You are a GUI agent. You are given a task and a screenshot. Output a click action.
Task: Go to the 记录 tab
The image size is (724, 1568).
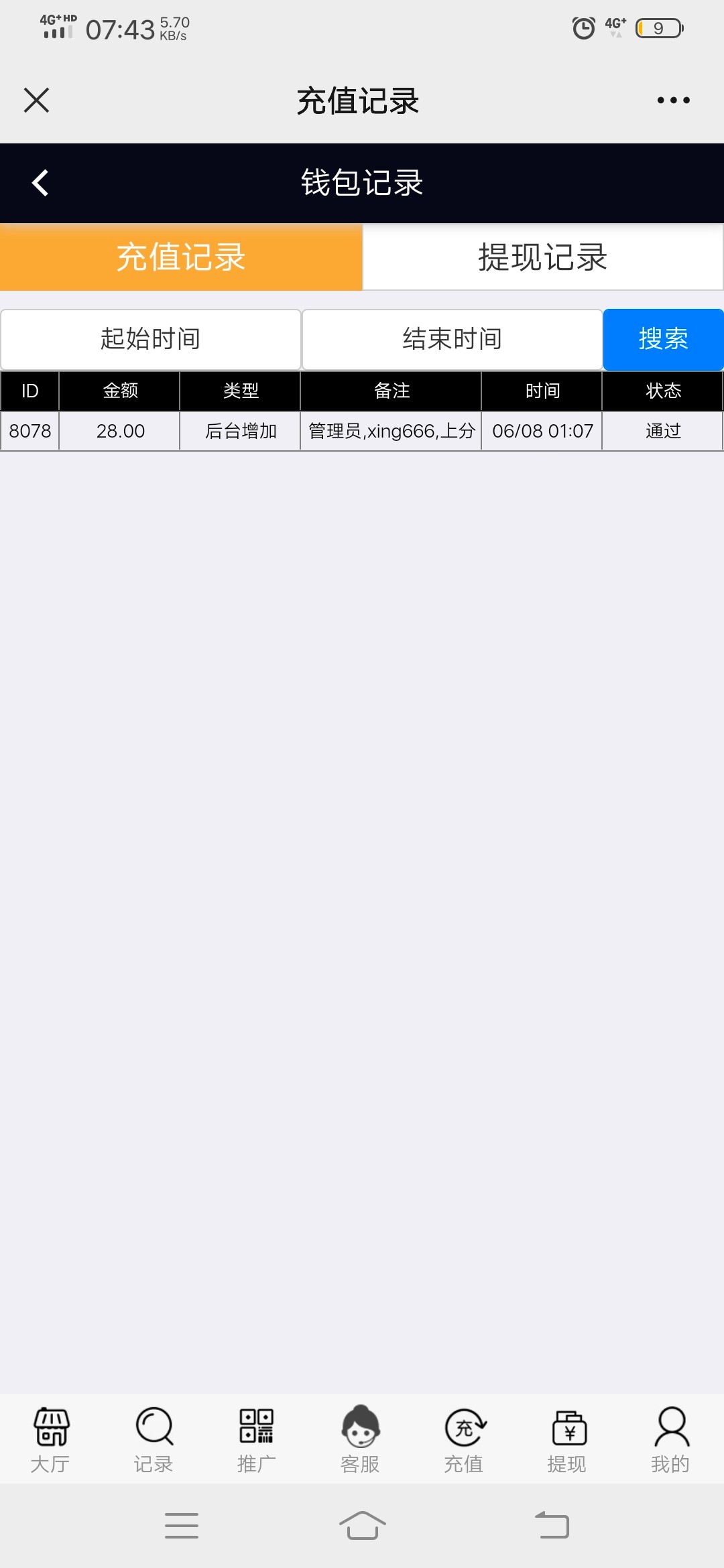coord(154,1439)
